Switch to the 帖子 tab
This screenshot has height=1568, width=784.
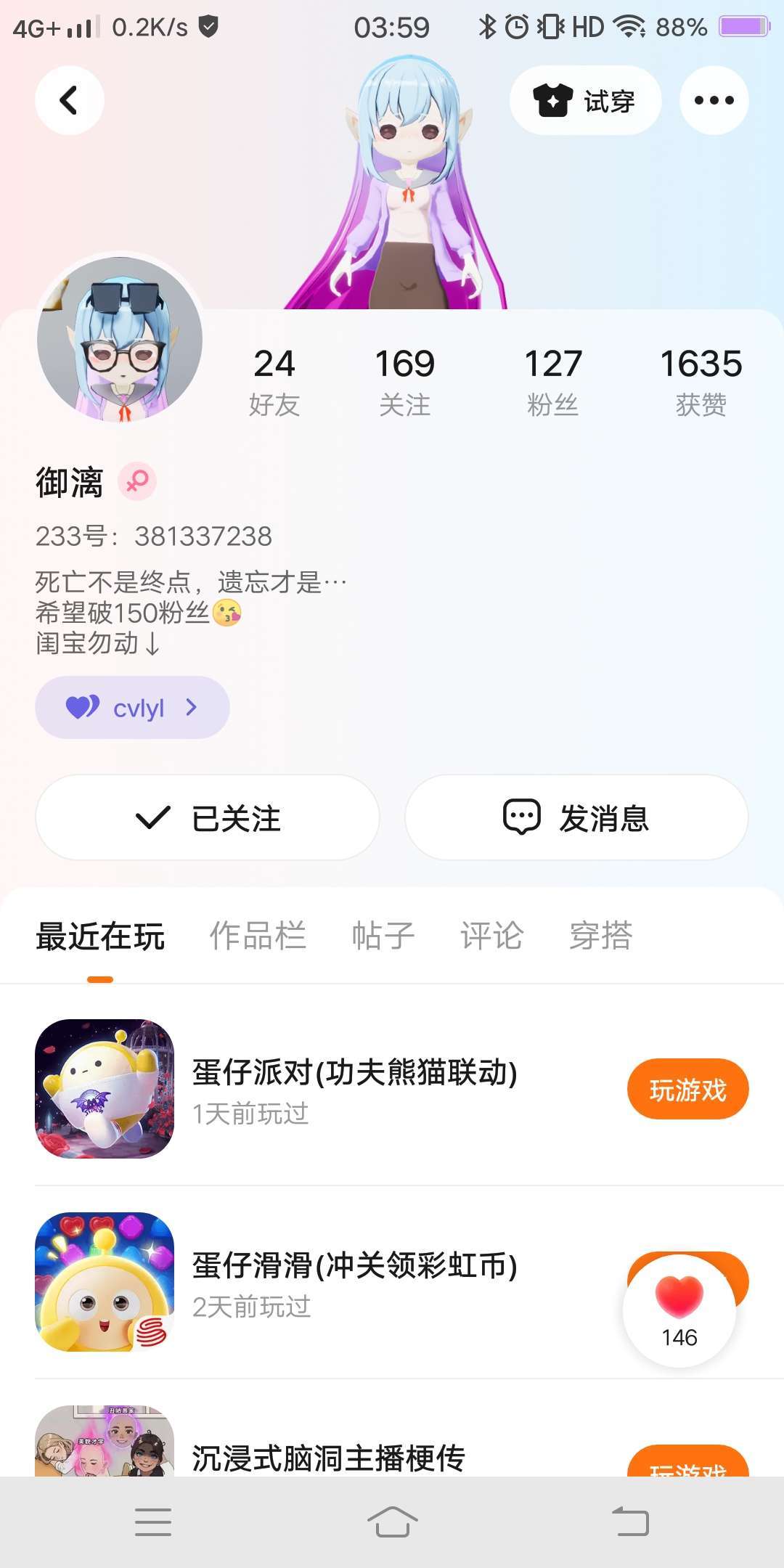click(x=383, y=936)
